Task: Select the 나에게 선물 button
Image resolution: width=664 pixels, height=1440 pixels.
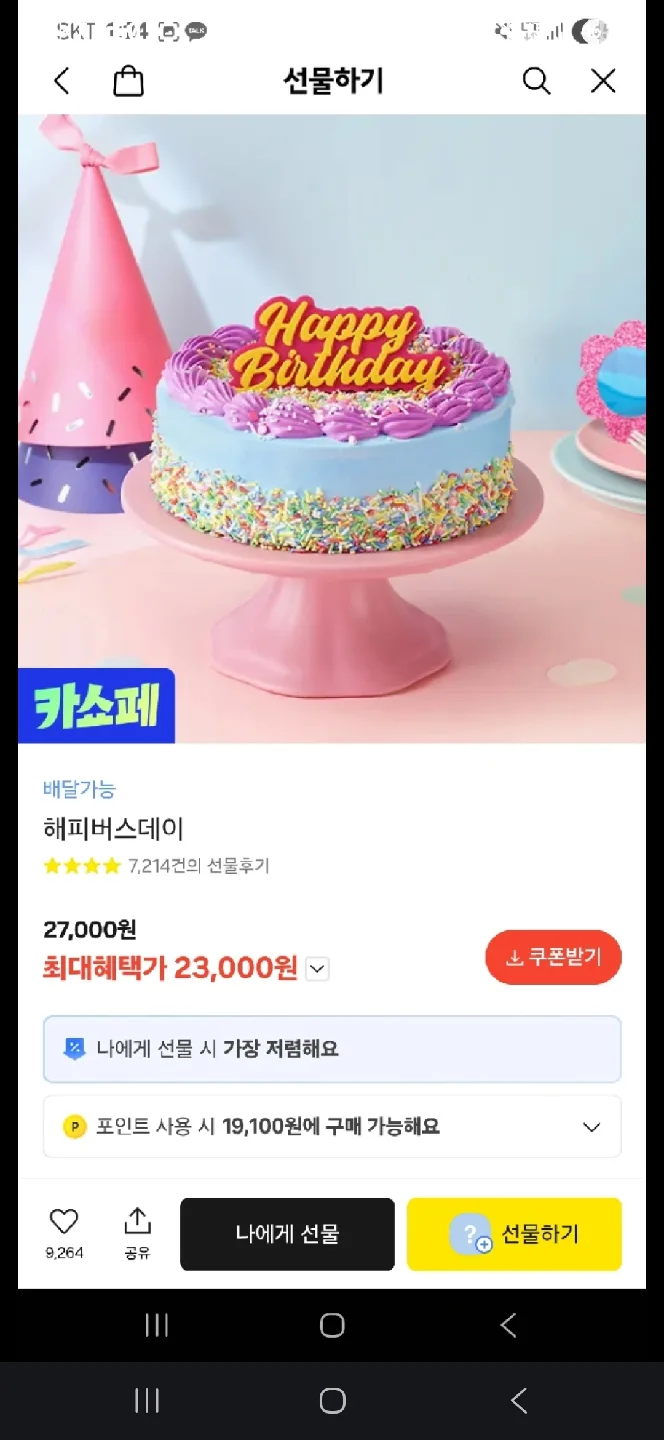Action: [x=287, y=1234]
